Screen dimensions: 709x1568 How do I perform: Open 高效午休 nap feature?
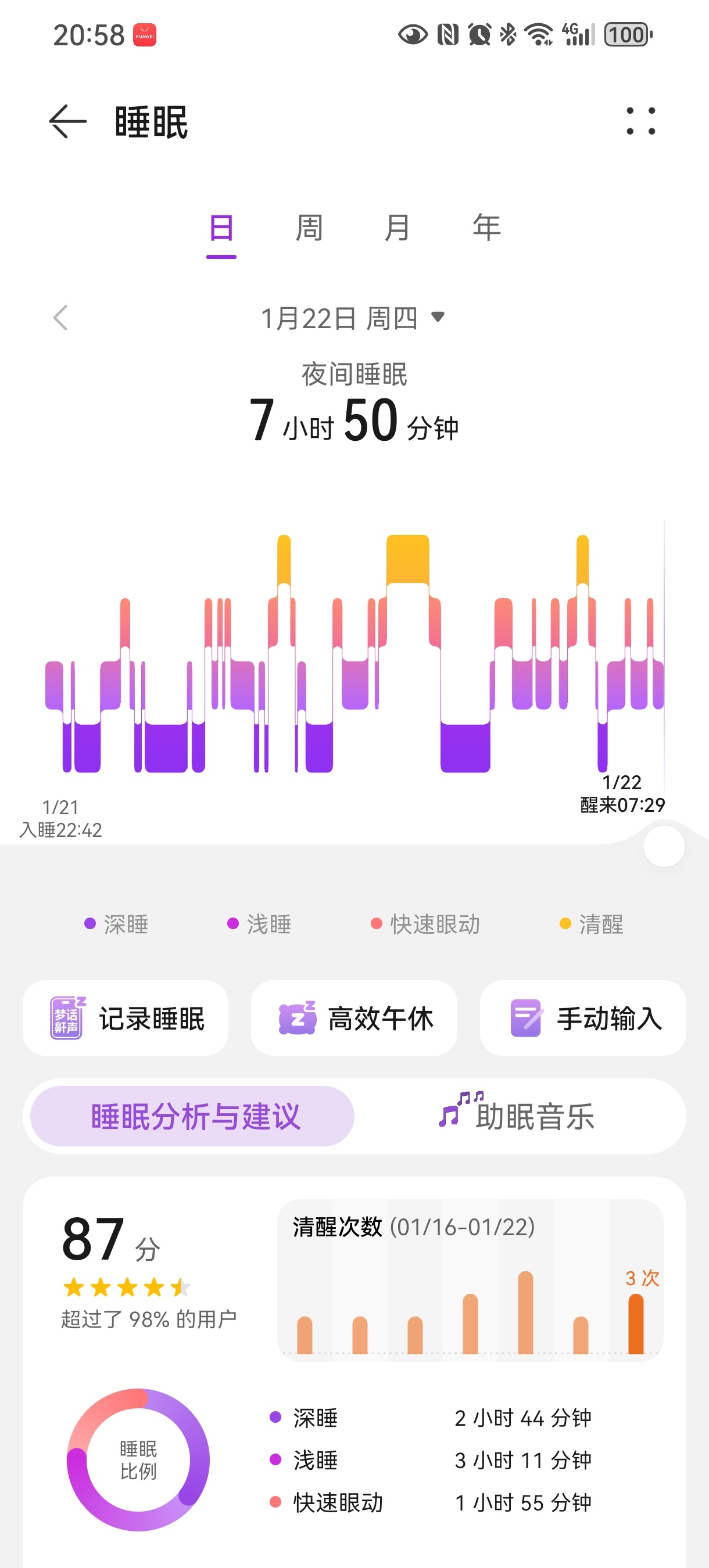[x=354, y=1019]
